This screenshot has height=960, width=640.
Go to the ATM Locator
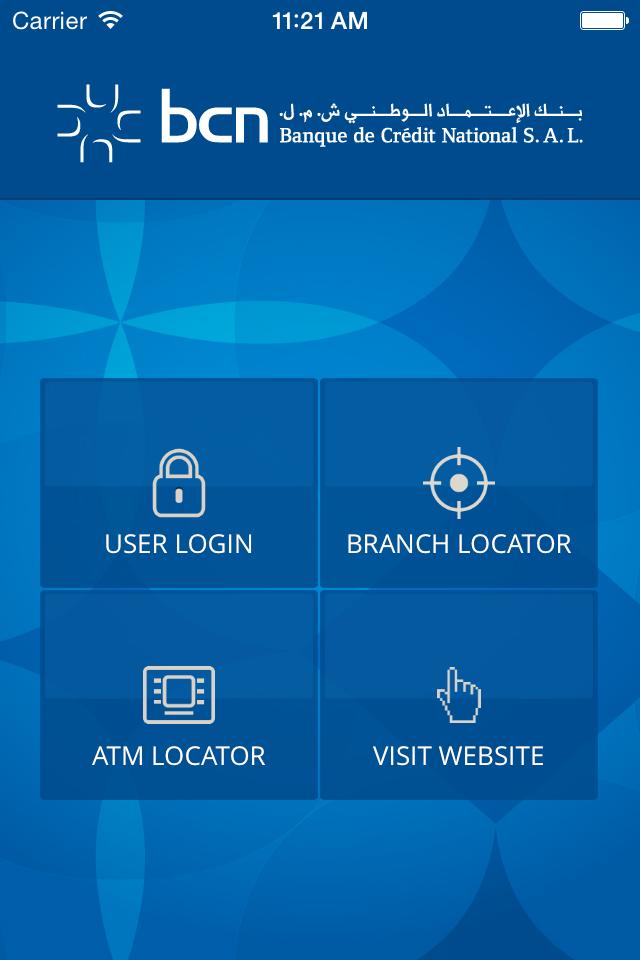click(179, 696)
